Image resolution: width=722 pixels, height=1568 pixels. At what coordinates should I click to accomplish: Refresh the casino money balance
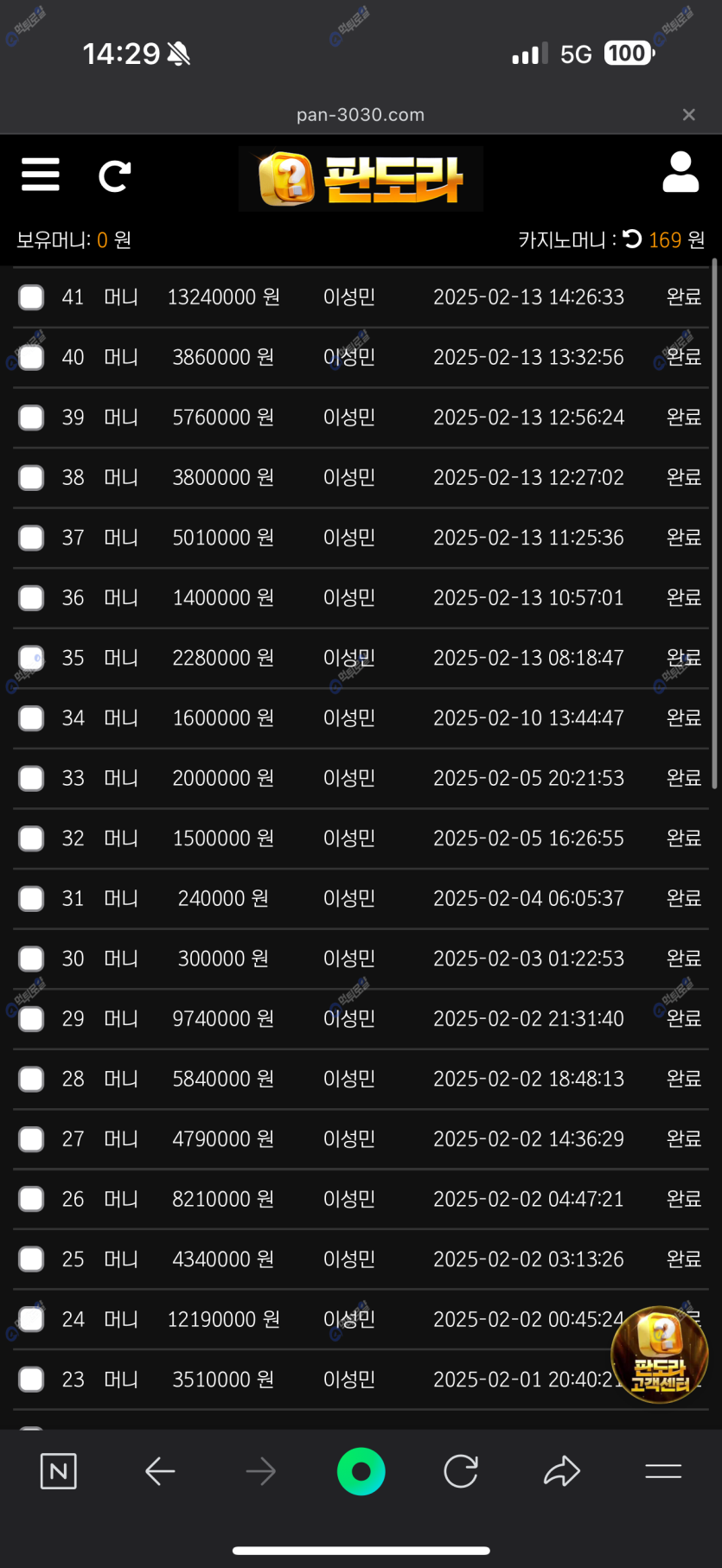(633, 239)
